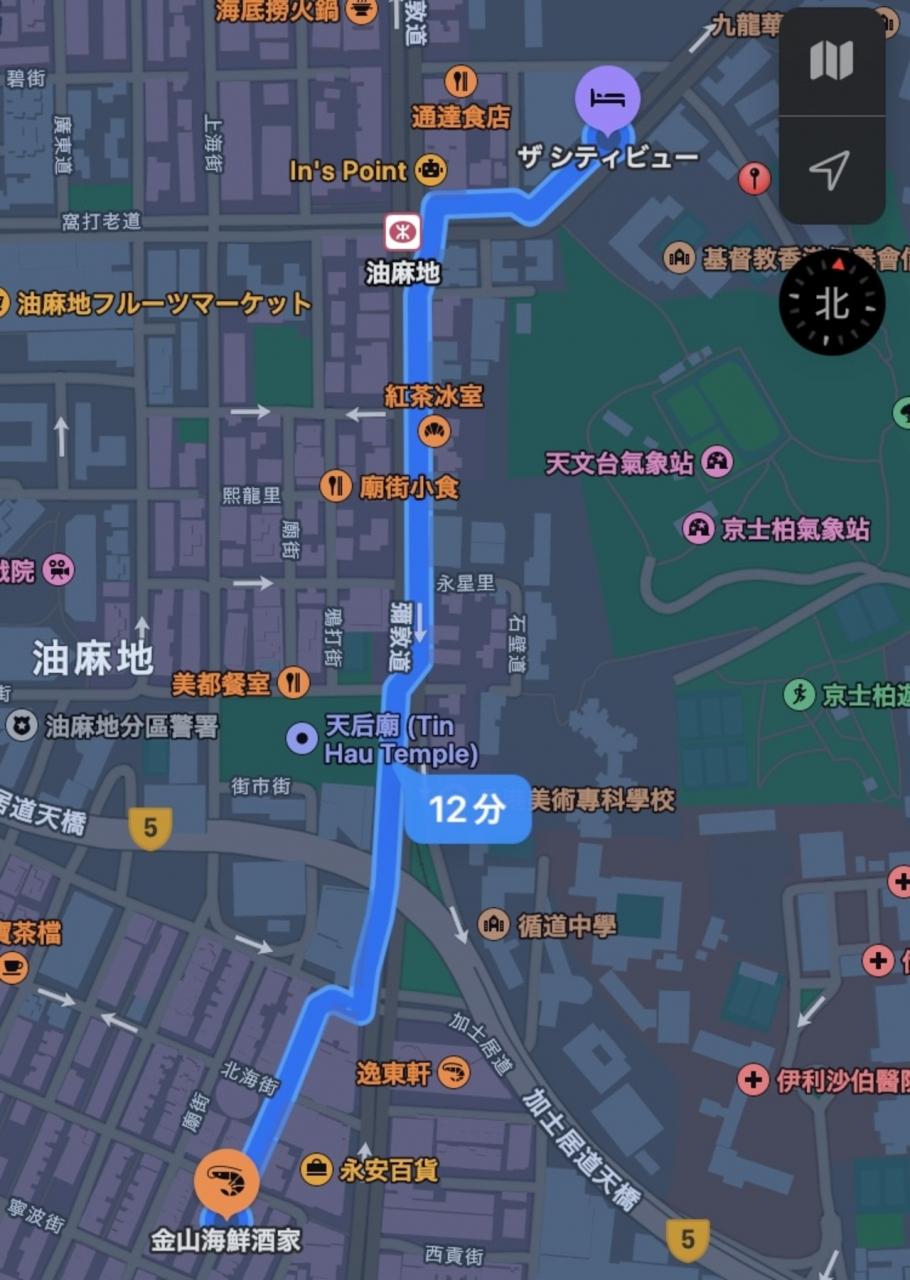Open the 通達食店 restaurant marker
Image resolution: width=910 pixels, height=1280 pixels.
(x=460, y=82)
